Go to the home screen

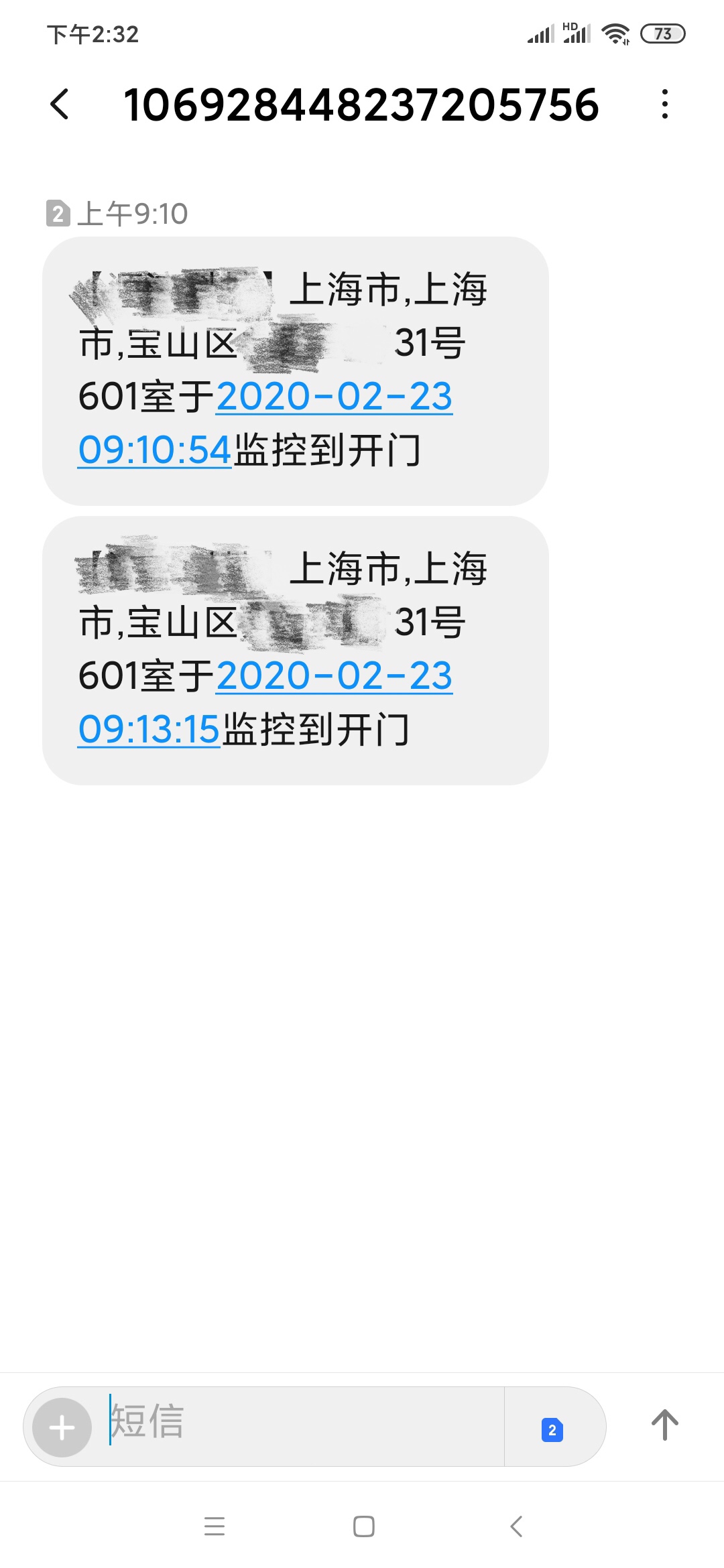coord(363,1526)
